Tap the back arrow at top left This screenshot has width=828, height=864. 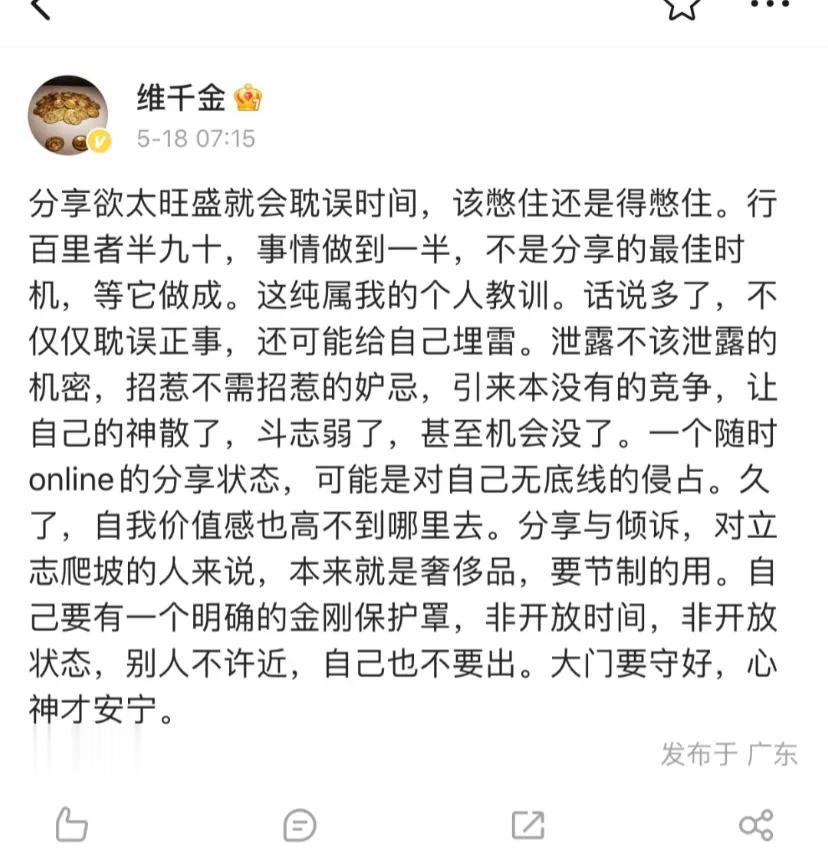pyautogui.click(x=38, y=12)
